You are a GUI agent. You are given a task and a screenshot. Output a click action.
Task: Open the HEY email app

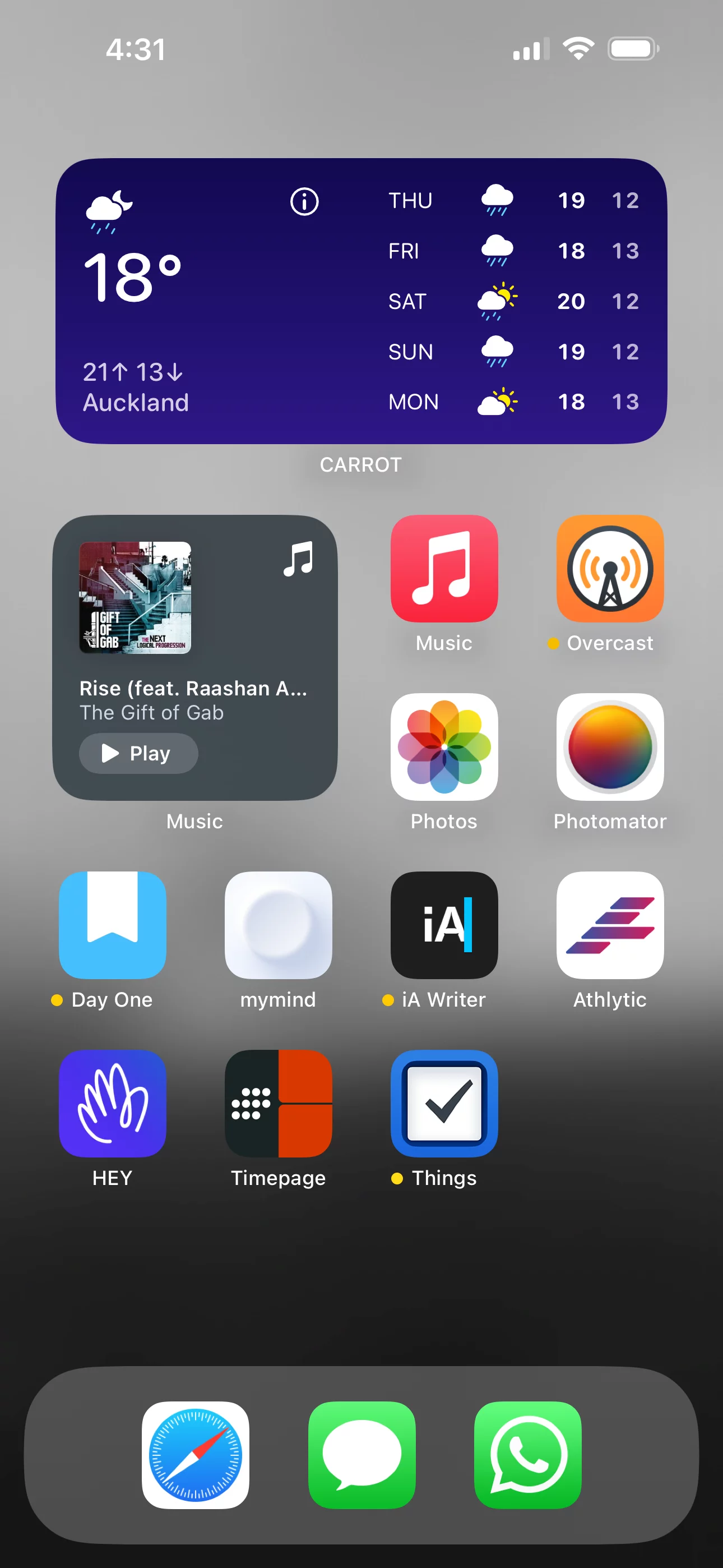[113, 1104]
